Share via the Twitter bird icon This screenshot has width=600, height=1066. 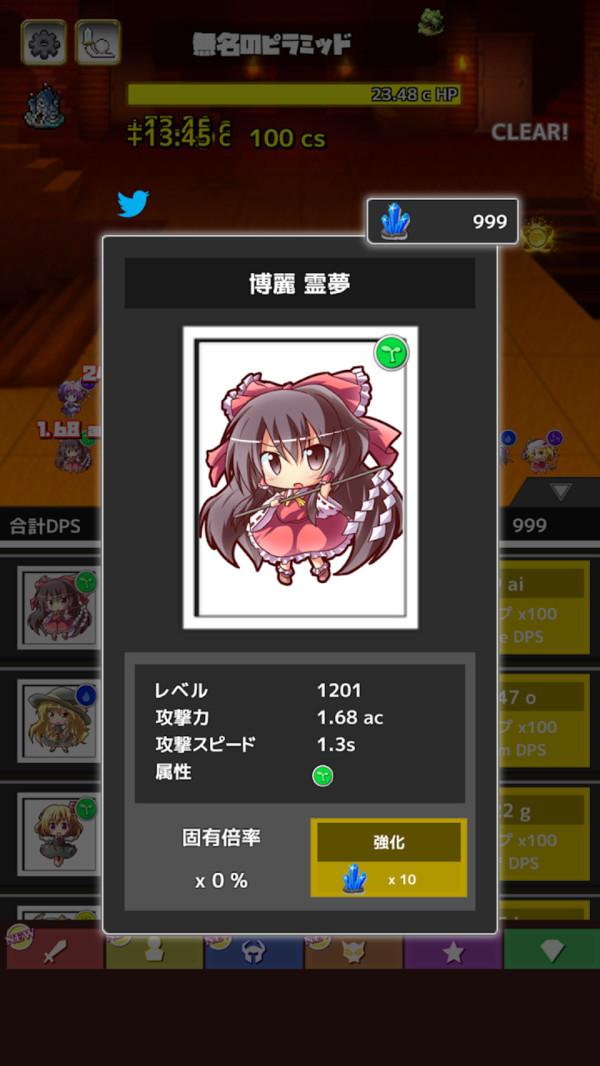(132, 204)
